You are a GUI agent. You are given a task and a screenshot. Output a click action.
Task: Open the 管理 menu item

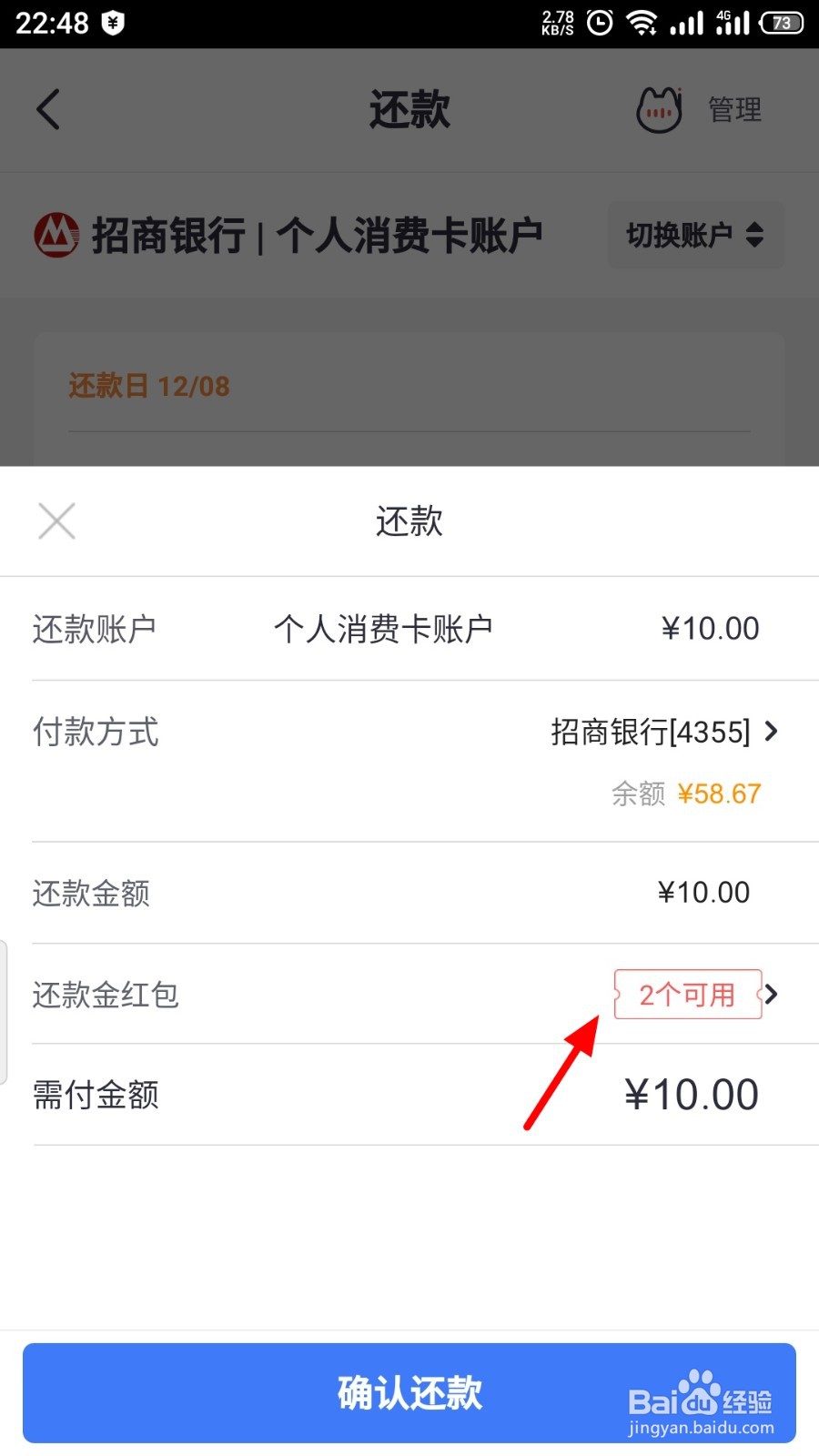733,109
